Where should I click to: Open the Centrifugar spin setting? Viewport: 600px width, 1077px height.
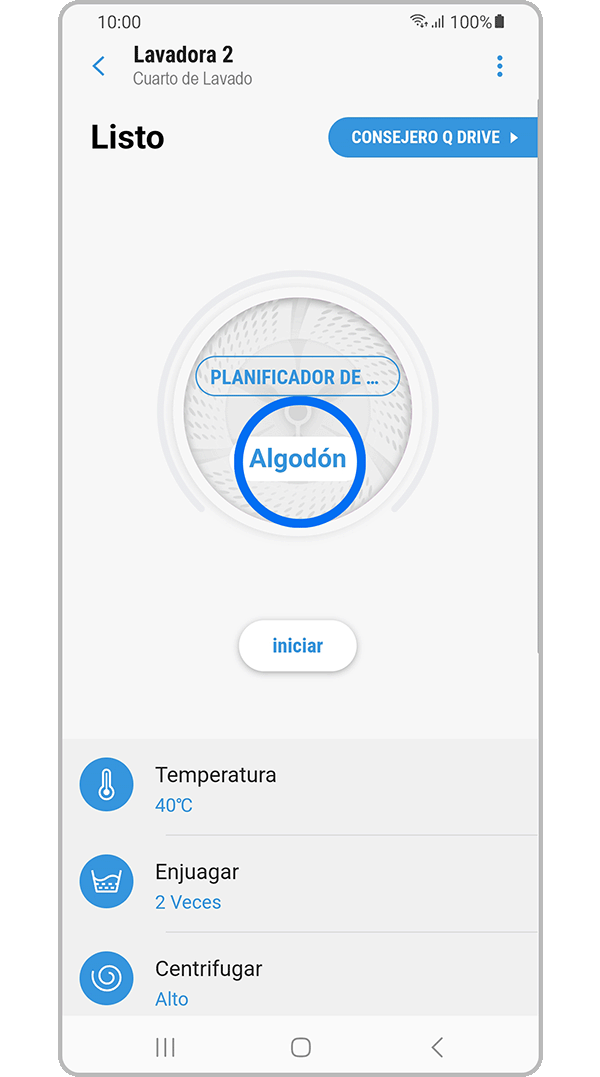coord(300,981)
